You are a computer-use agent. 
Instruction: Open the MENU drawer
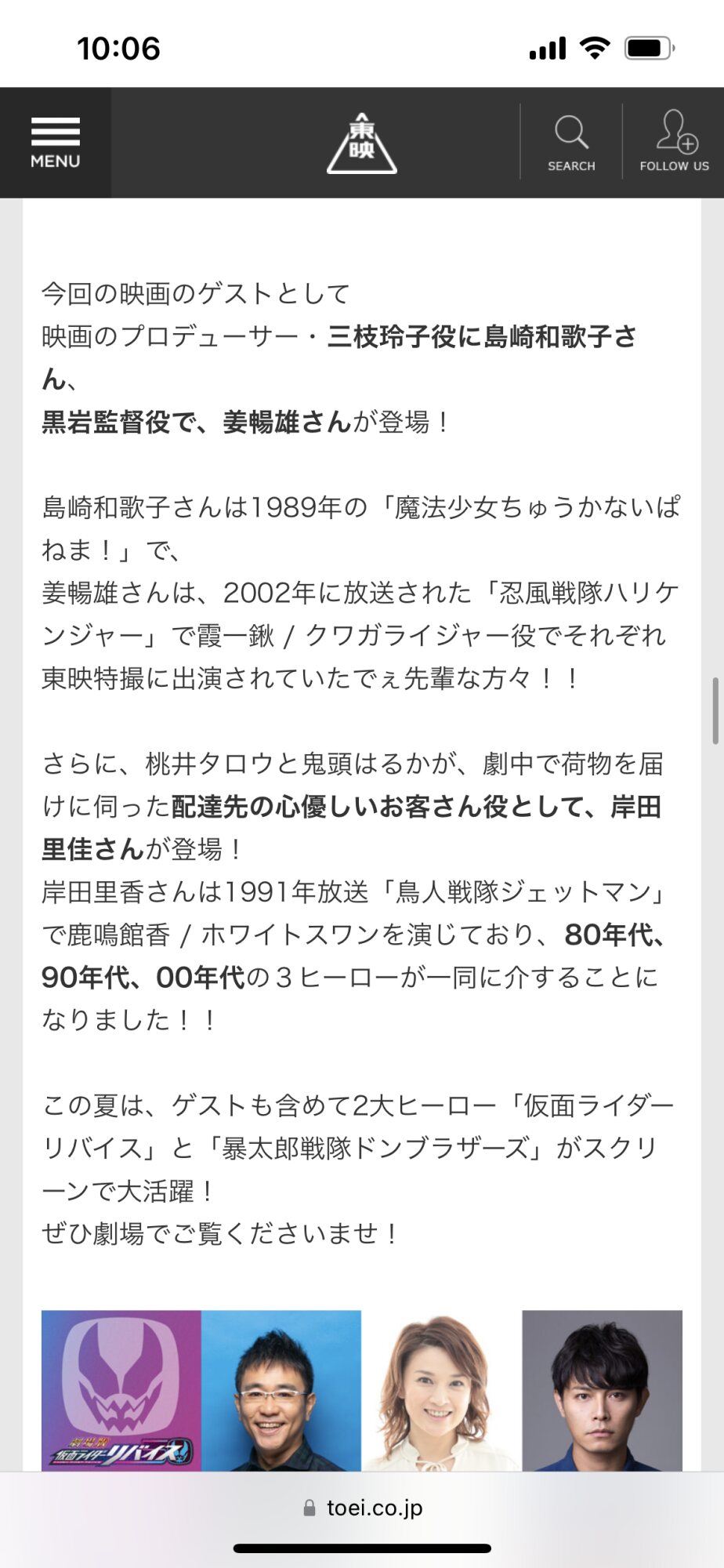(55, 143)
